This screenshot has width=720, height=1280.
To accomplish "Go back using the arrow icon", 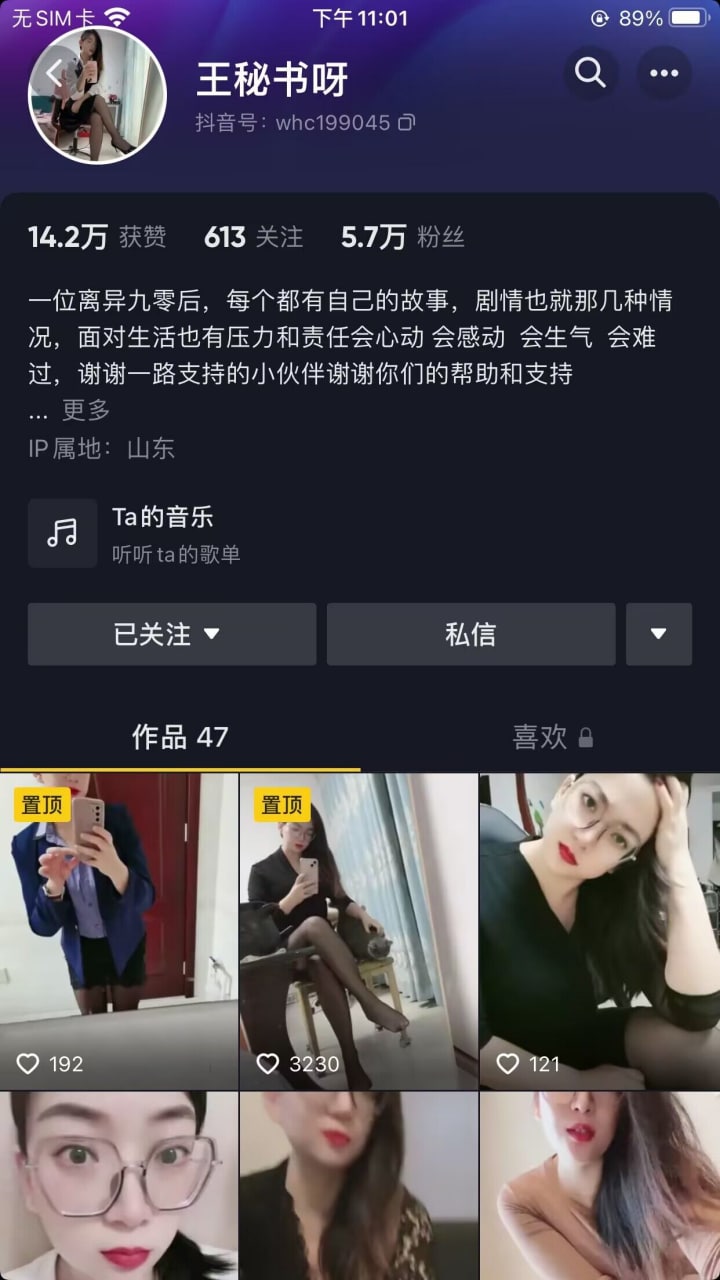I will click(x=54, y=73).
